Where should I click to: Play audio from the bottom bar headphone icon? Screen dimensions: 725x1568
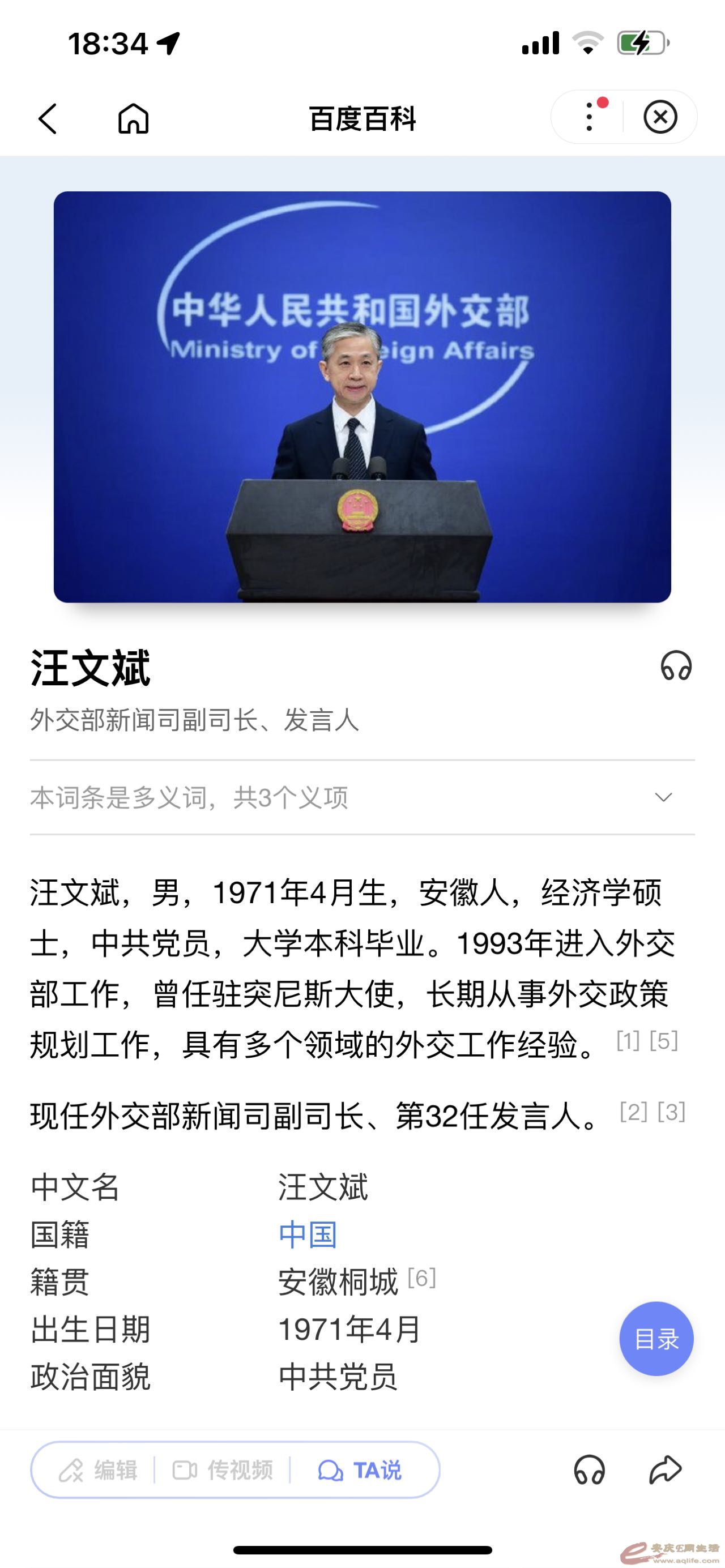tap(589, 1471)
